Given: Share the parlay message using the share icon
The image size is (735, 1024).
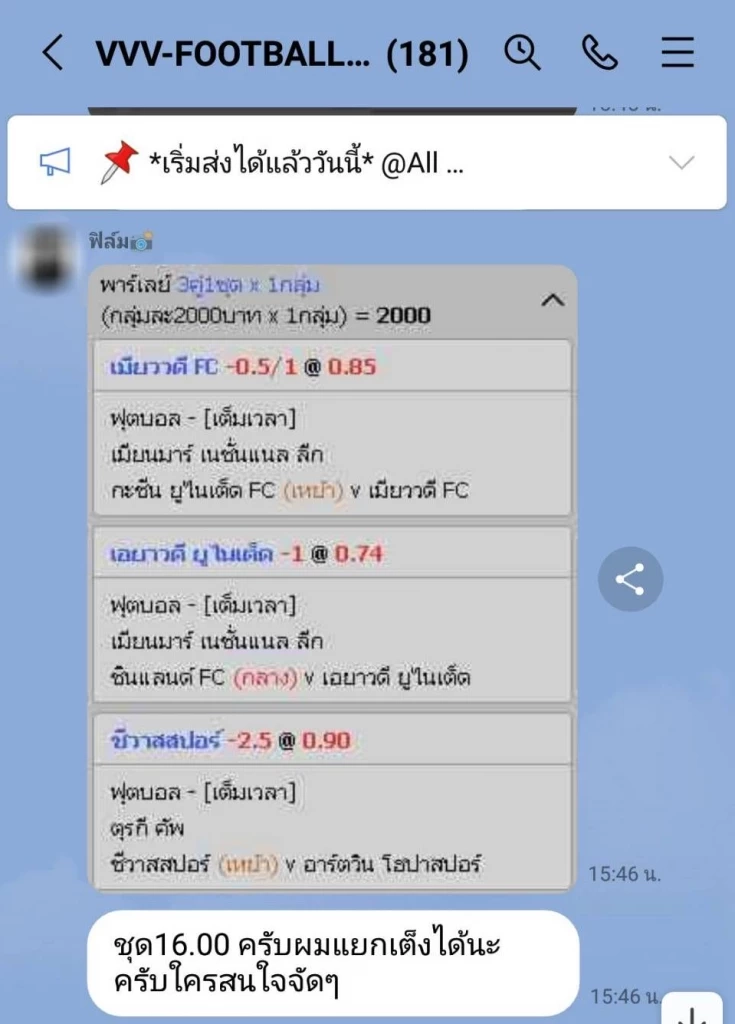Looking at the screenshot, I should [630, 579].
